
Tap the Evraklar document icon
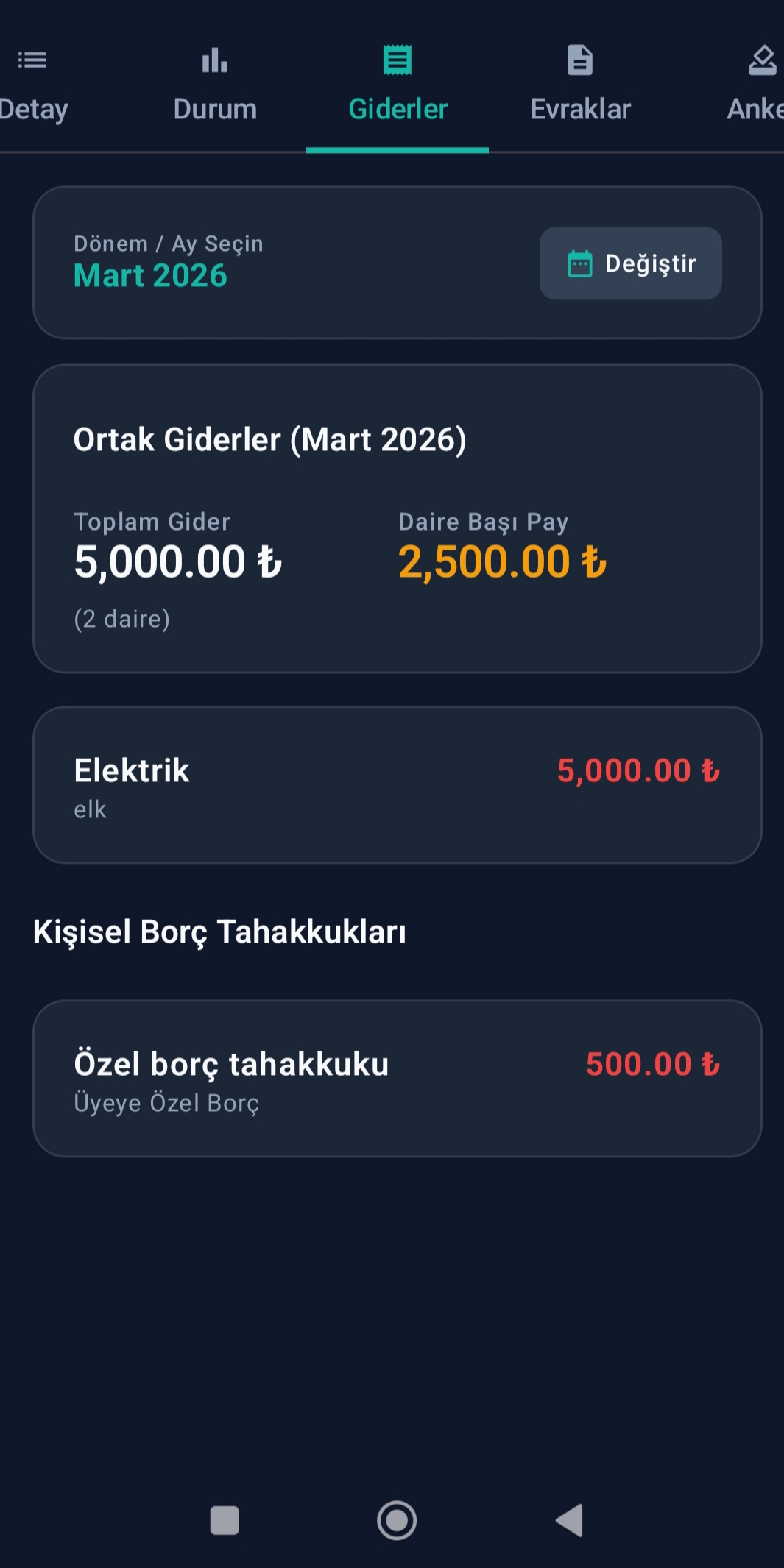point(580,59)
